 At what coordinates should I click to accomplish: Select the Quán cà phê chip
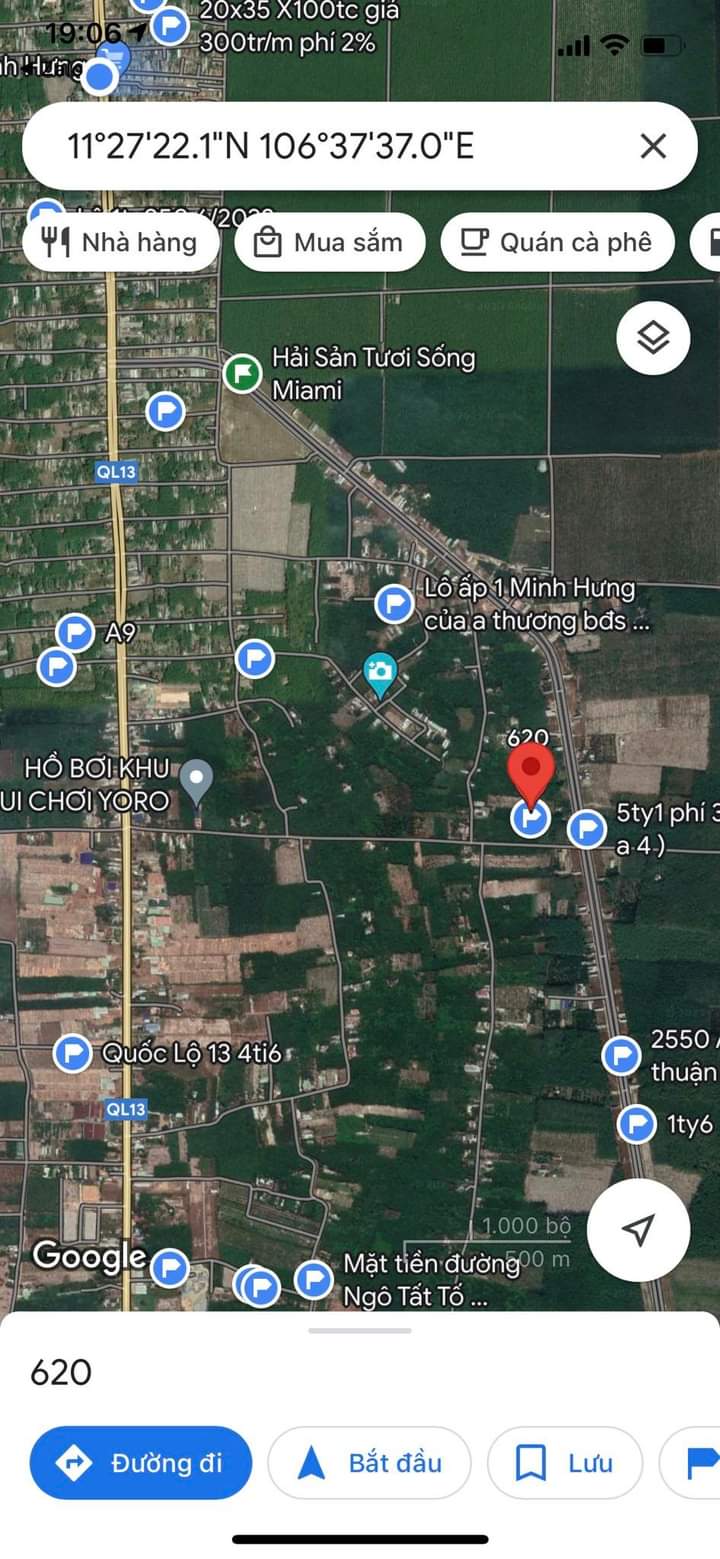(x=557, y=242)
